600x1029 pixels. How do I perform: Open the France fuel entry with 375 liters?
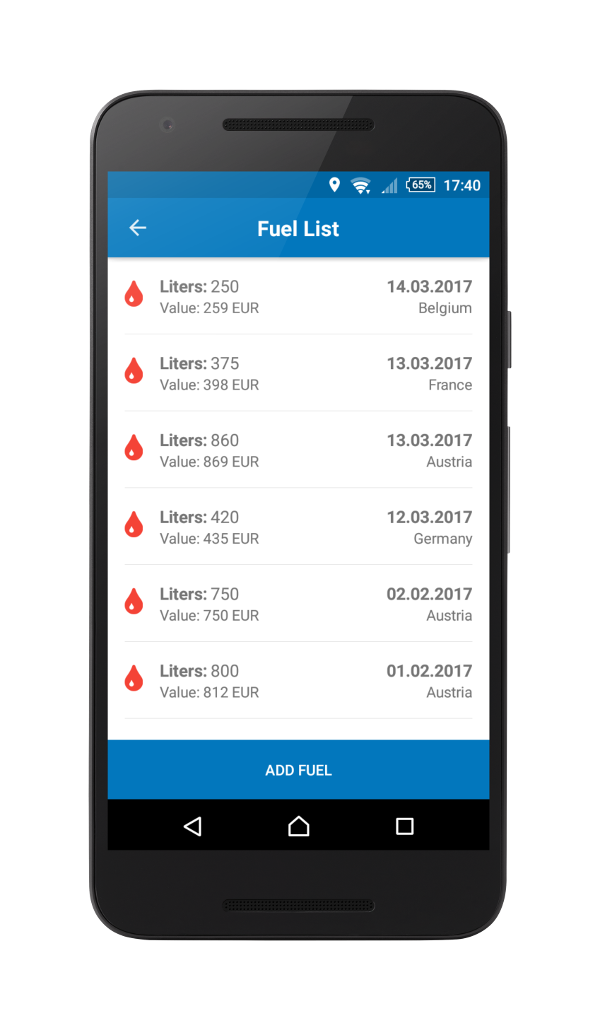click(298, 373)
